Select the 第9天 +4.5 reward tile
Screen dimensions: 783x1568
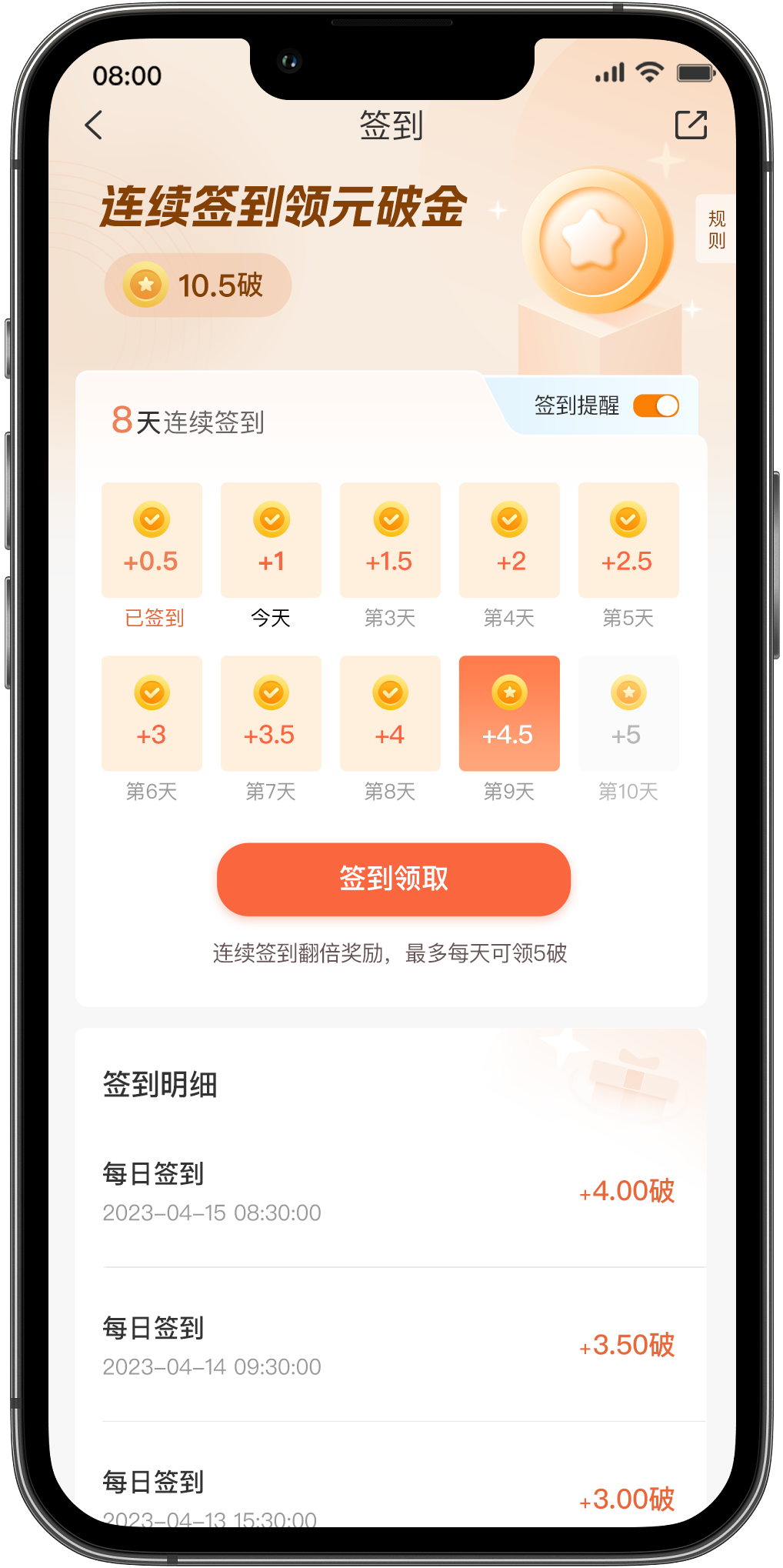tap(508, 713)
